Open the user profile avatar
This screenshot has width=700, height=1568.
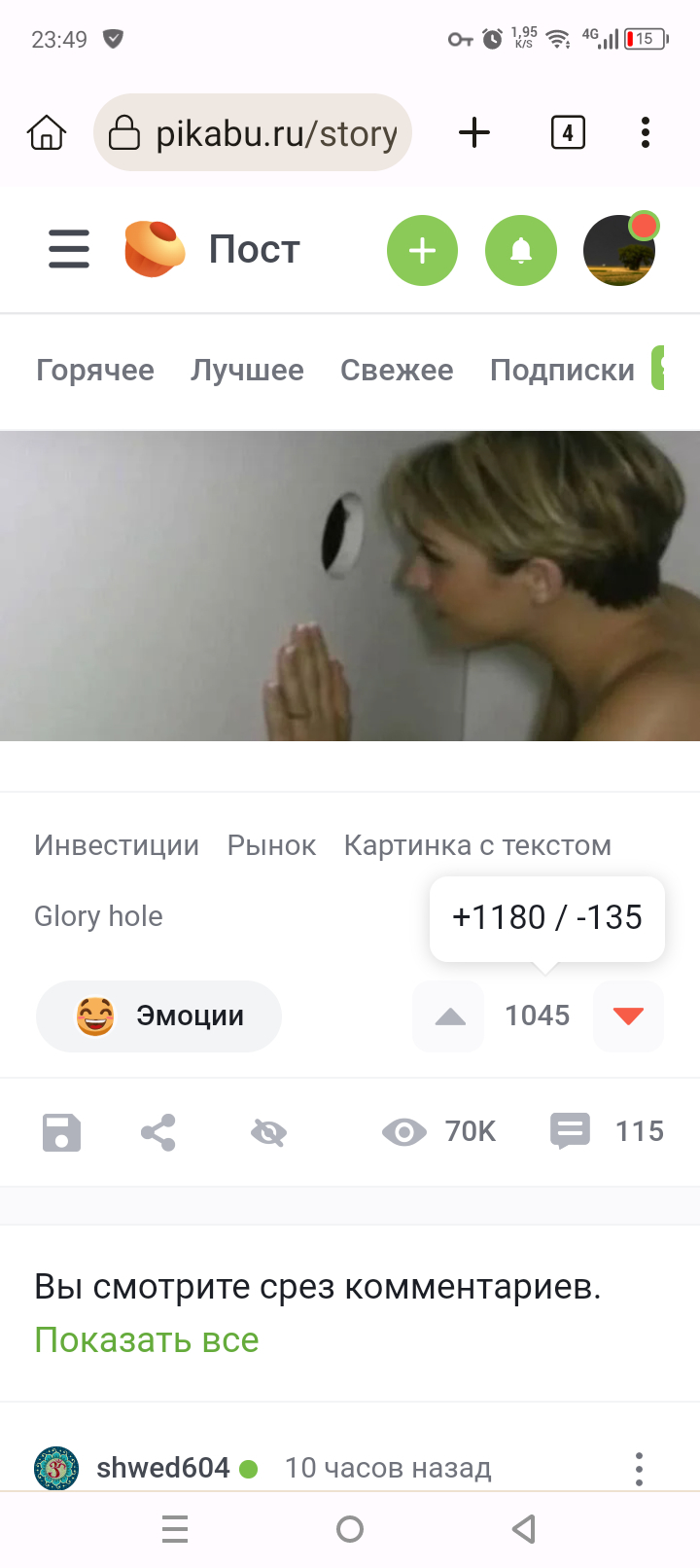pyautogui.click(x=619, y=251)
